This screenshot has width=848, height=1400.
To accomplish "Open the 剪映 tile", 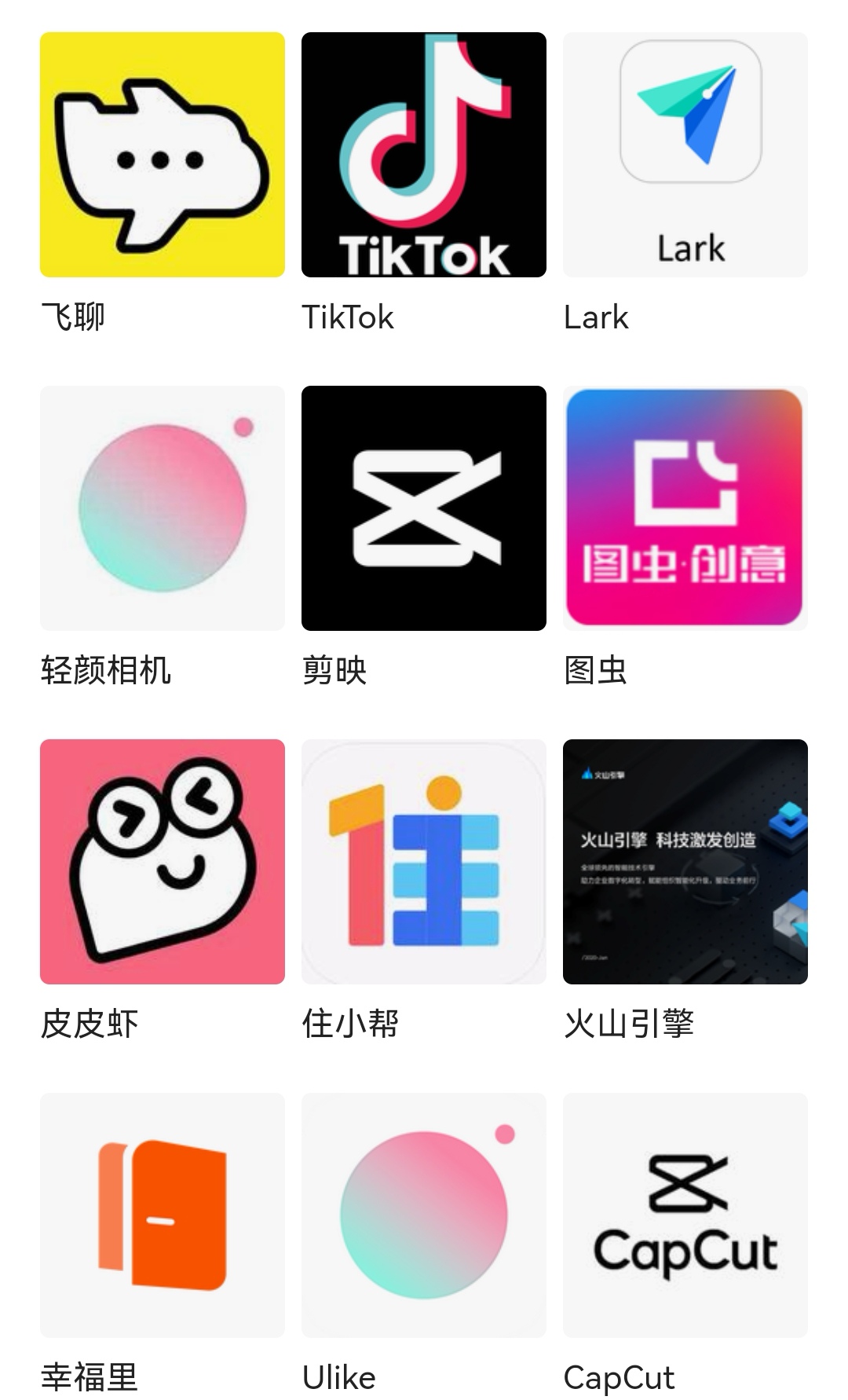I will point(423,508).
